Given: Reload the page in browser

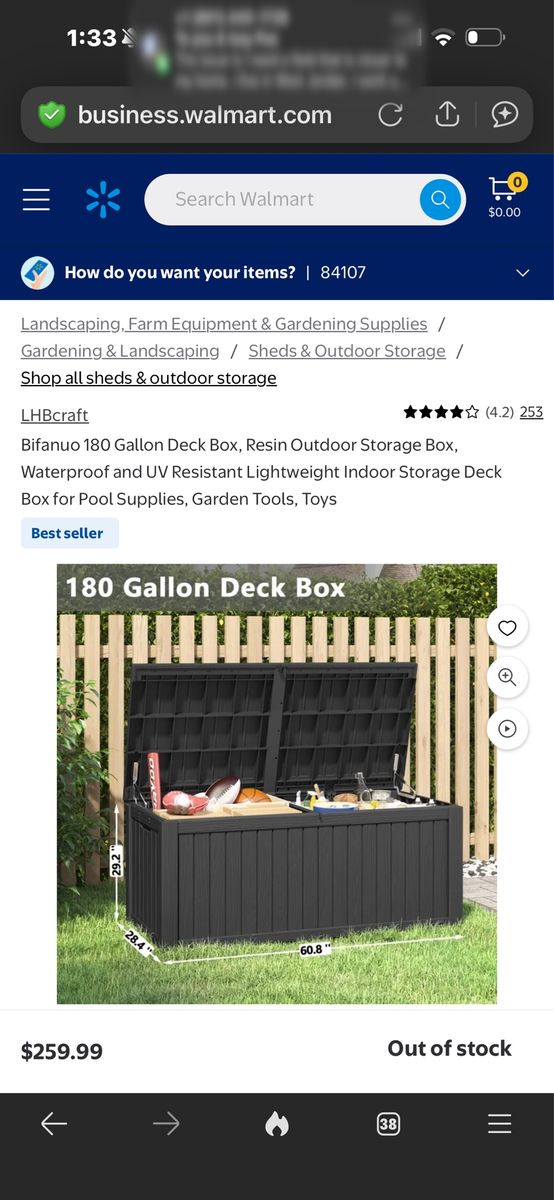Looking at the screenshot, I should pyautogui.click(x=390, y=115).
